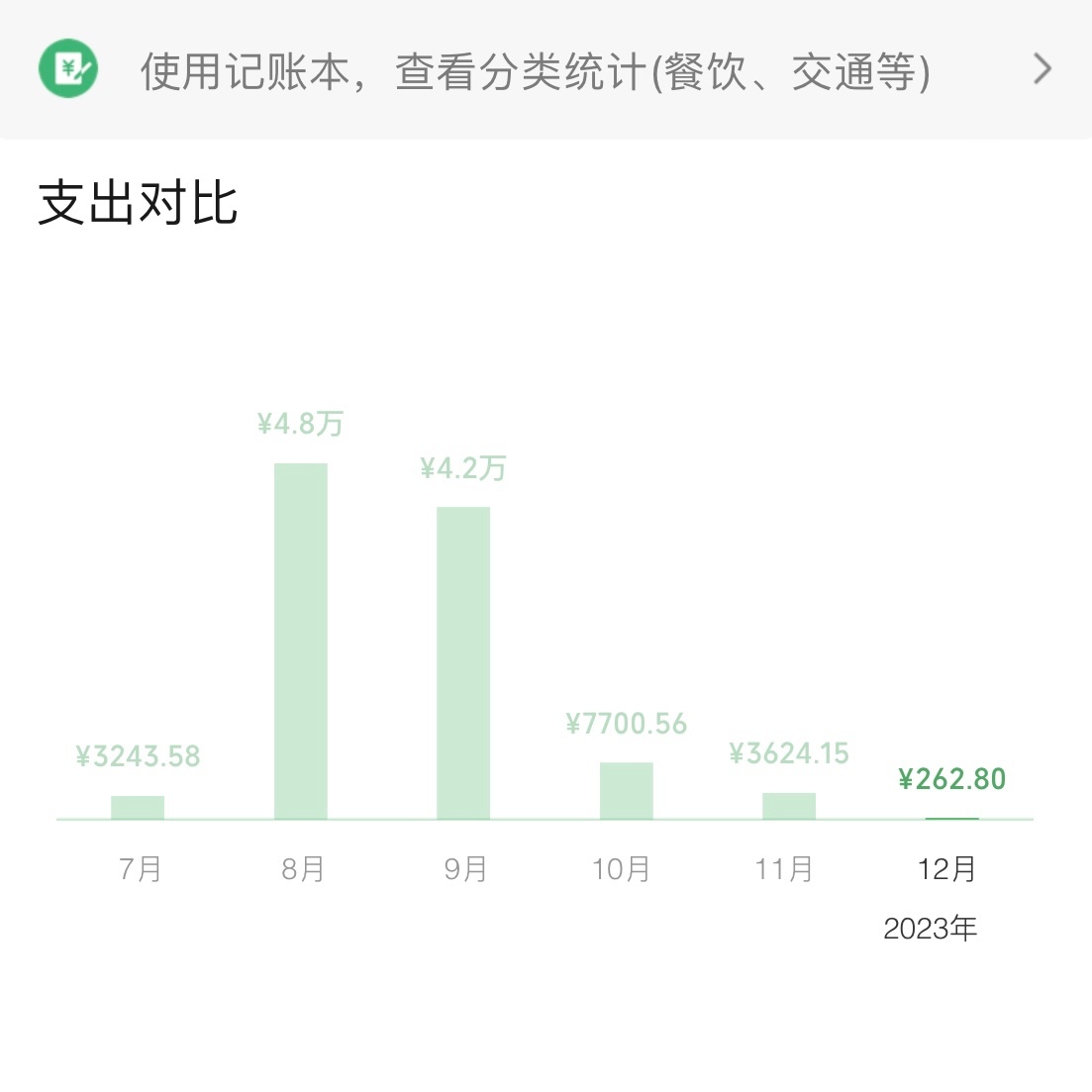Select the 11月 bar in the chart
Image resolution: width=1092 pixels, height=1092 pixels.
click(789, 805)
